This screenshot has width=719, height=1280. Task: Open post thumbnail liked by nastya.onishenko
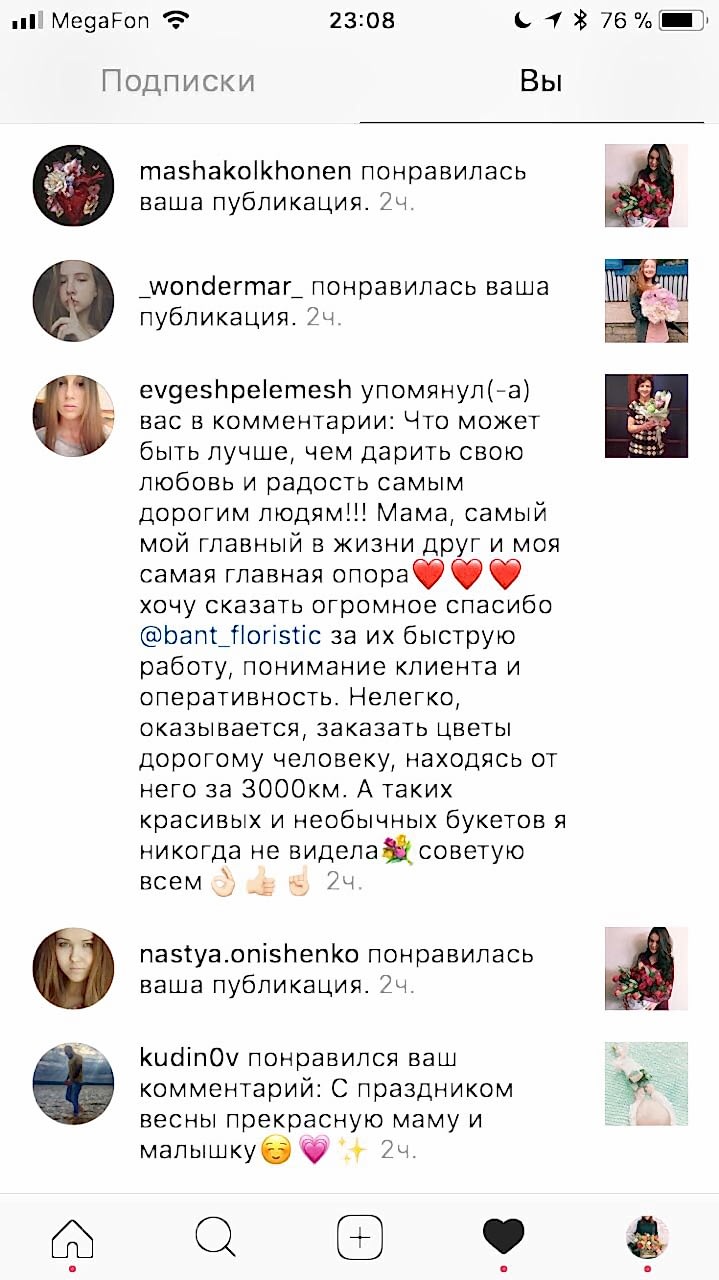tap(646, 968)
